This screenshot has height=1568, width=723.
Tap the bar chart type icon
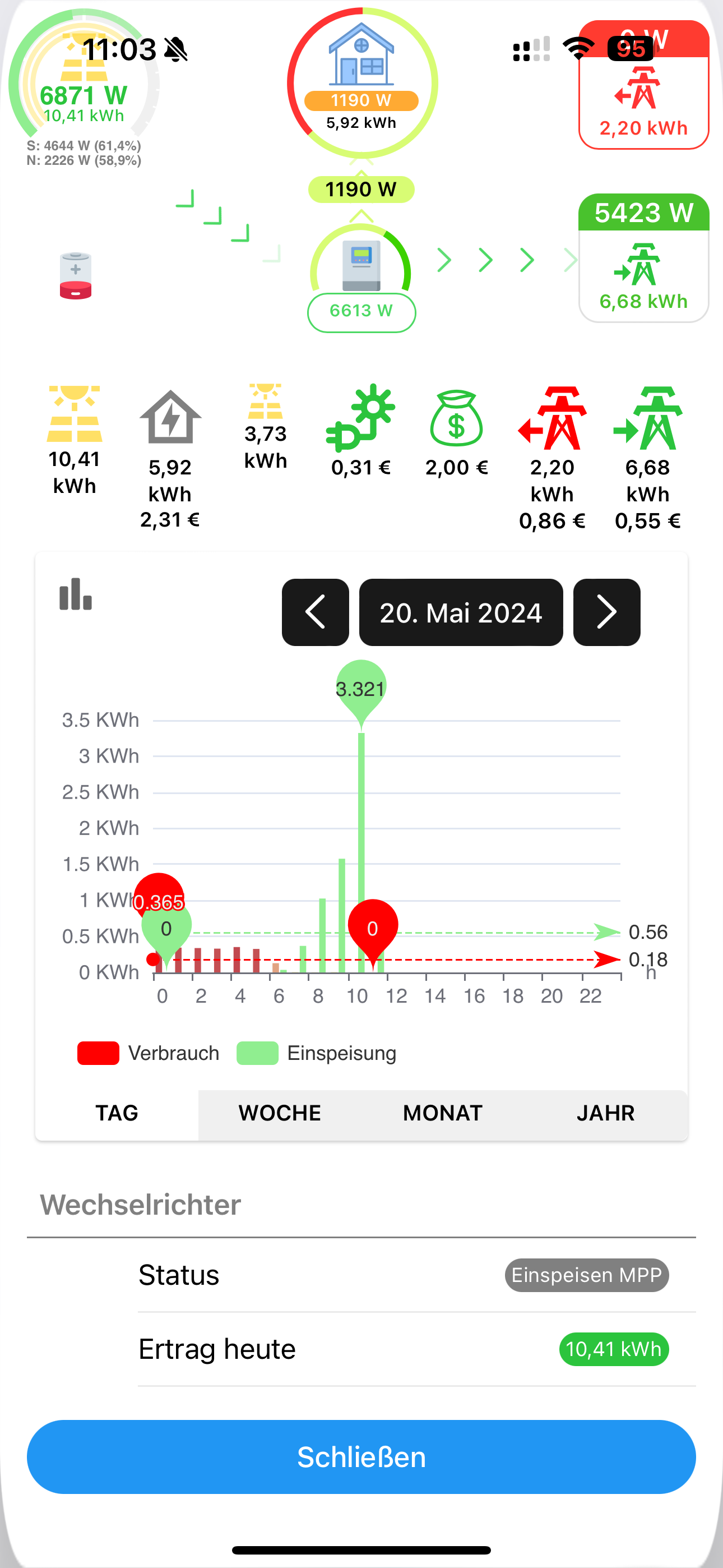[x=76, y=594]
